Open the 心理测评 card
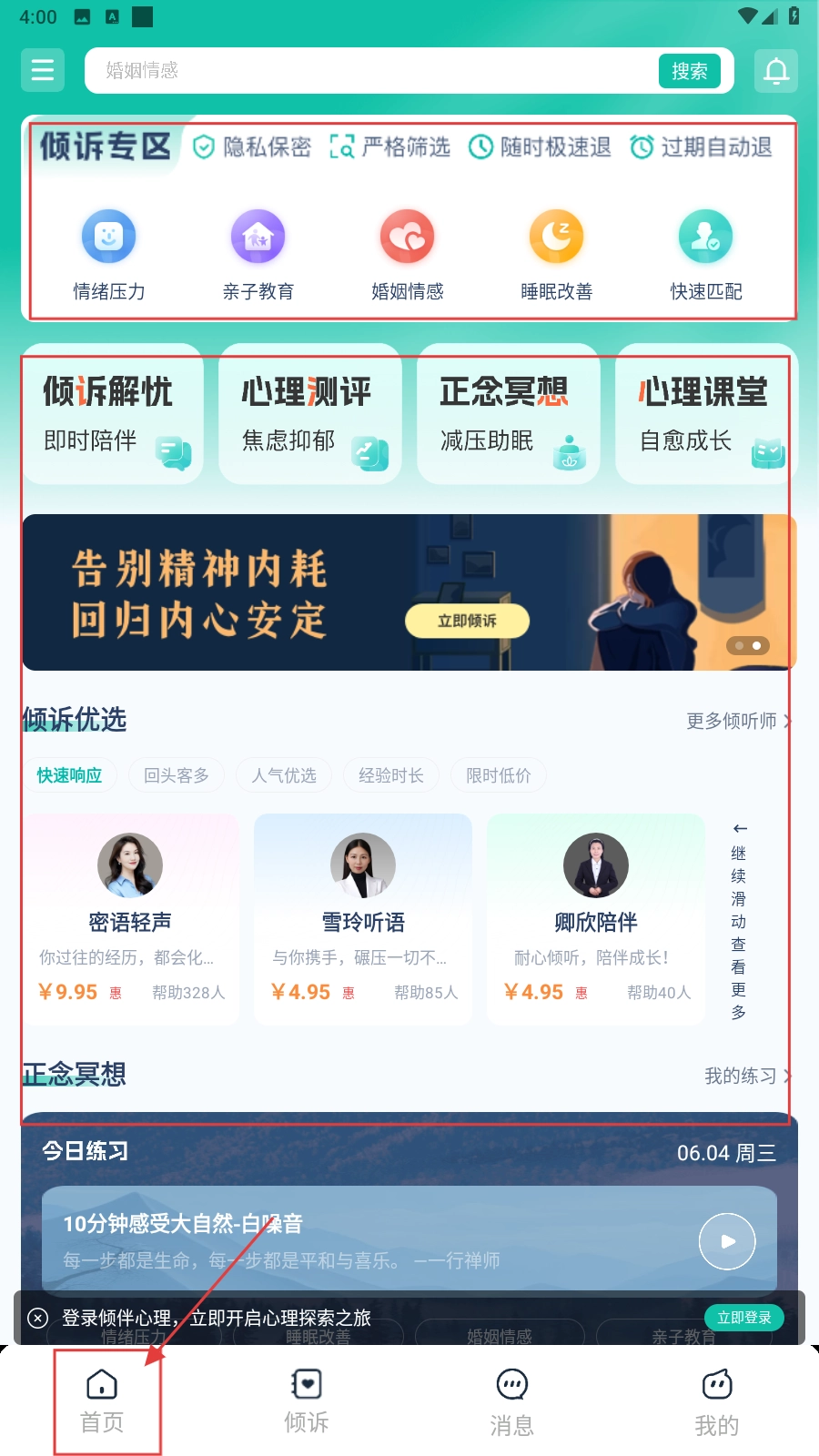The height and width of the screenshot is (1456, 819). [x=310, y=414]
